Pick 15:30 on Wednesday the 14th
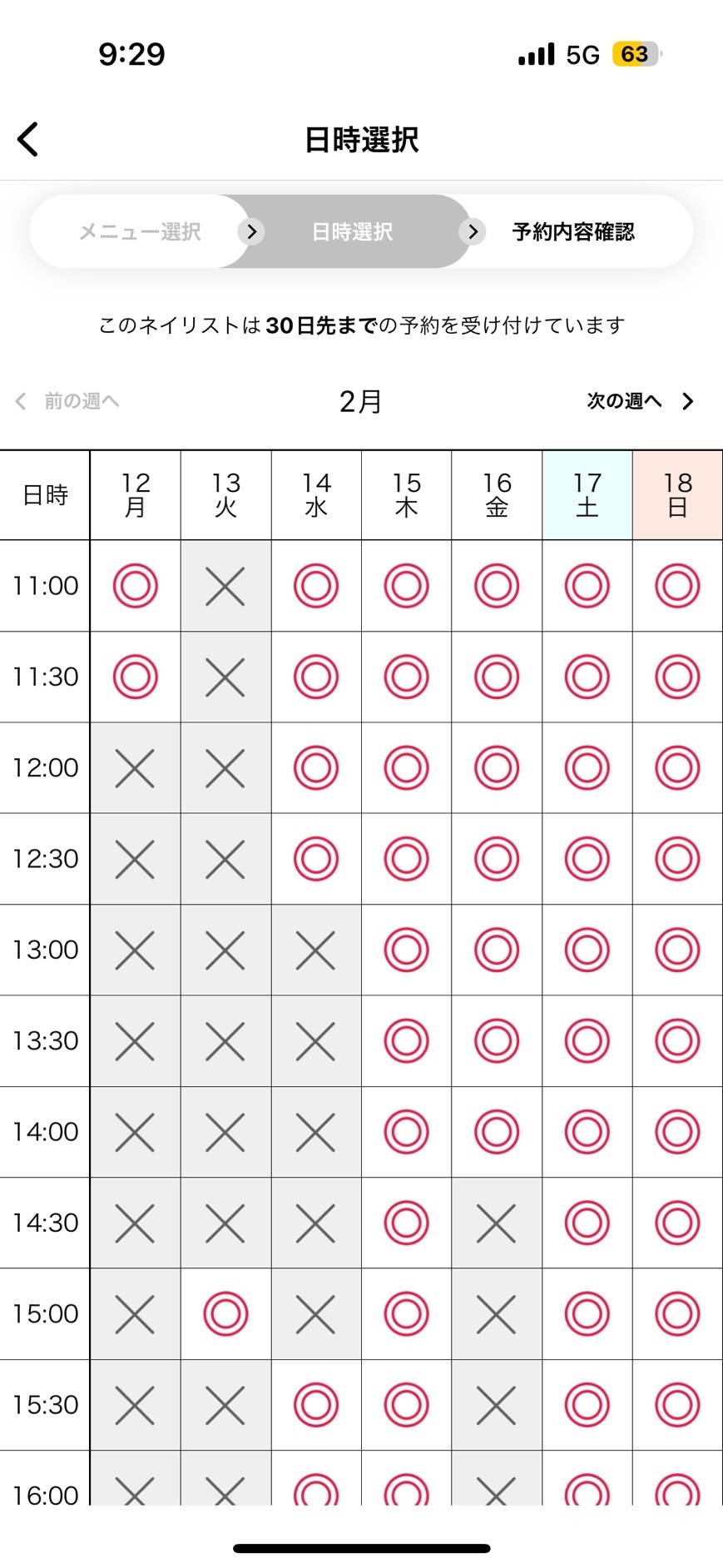This screenshot has width=723, height=1568. coord(316,1405)
